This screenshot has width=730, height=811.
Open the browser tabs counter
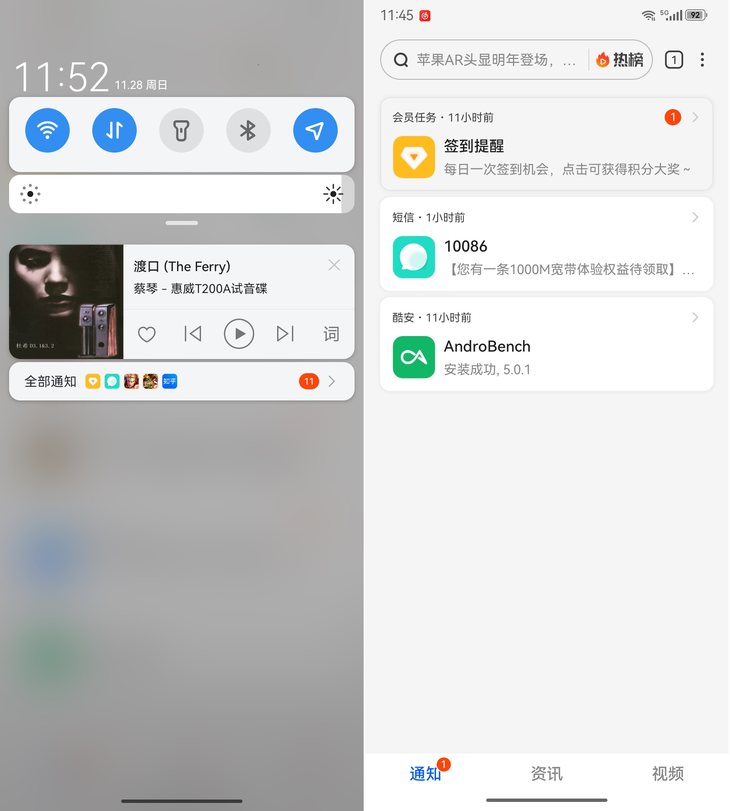tap(674, 60)
